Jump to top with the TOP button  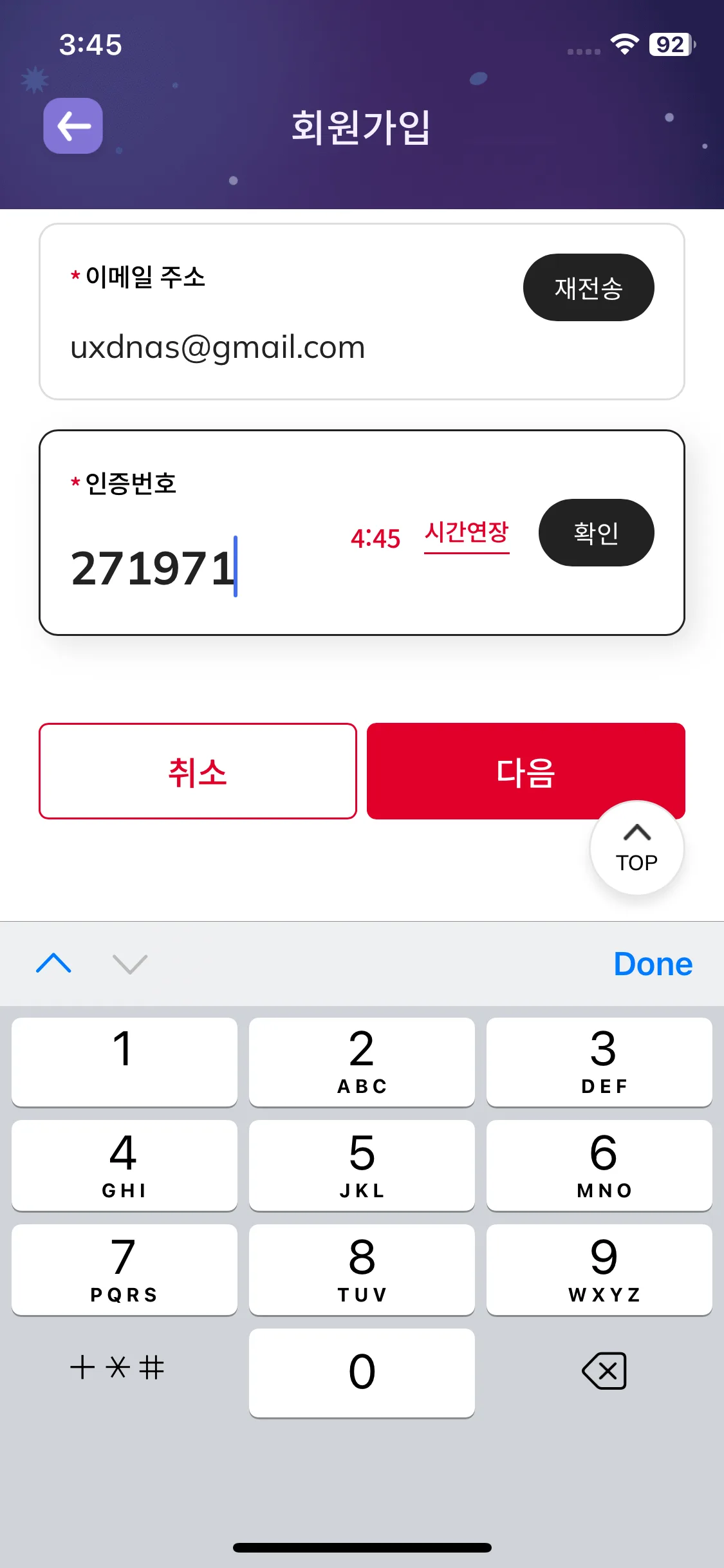(636, 848)
